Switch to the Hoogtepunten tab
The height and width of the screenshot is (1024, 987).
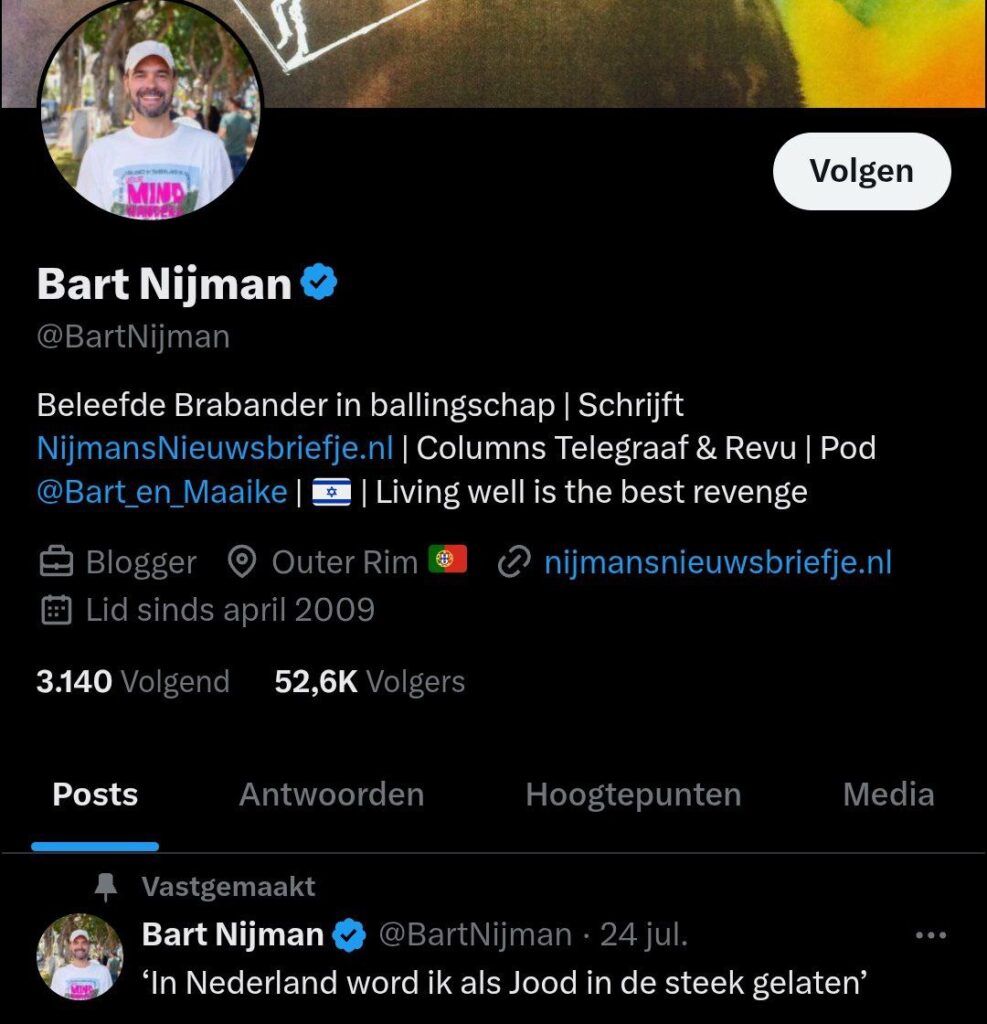pyautogui.click(x=633, y=795)
